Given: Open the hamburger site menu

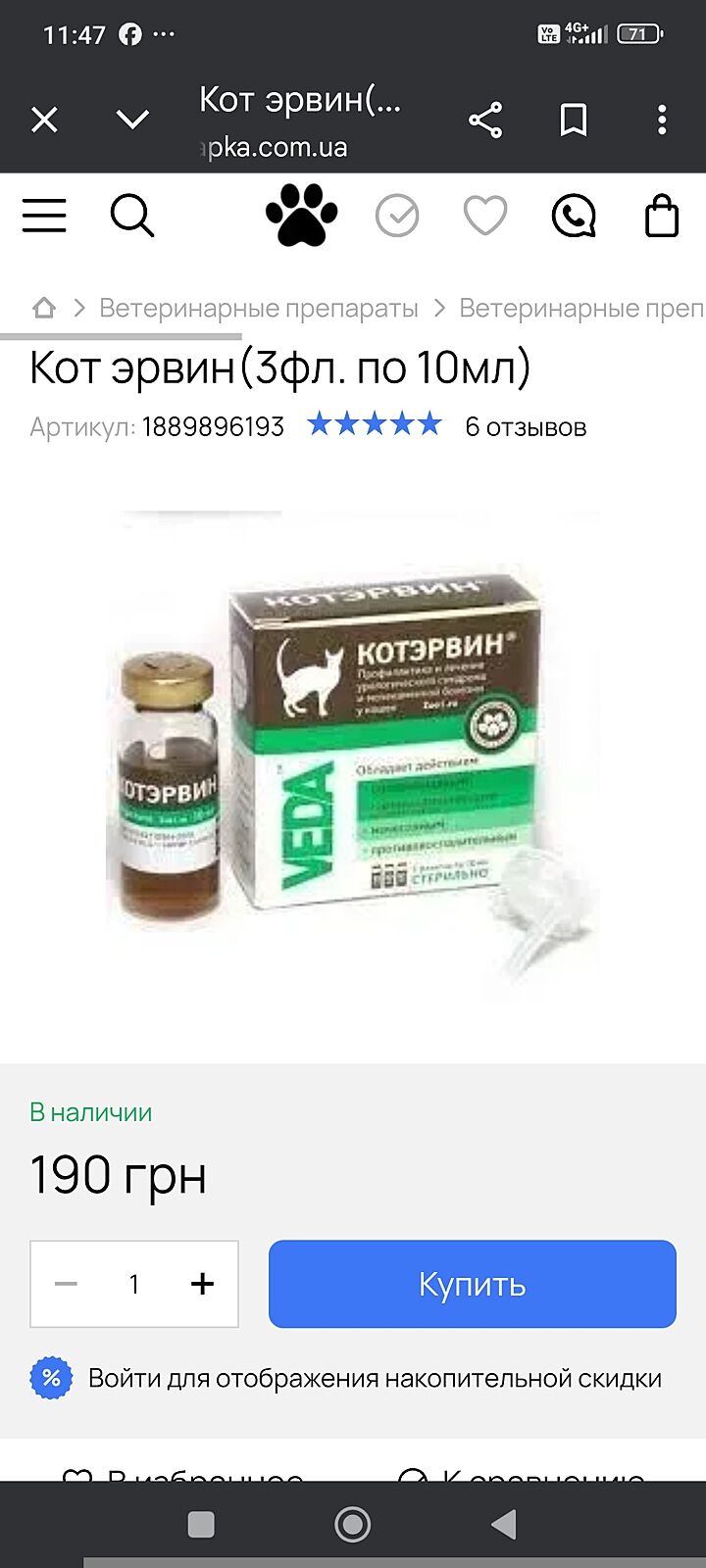Looking at the screenshot, I should (44, 216).
